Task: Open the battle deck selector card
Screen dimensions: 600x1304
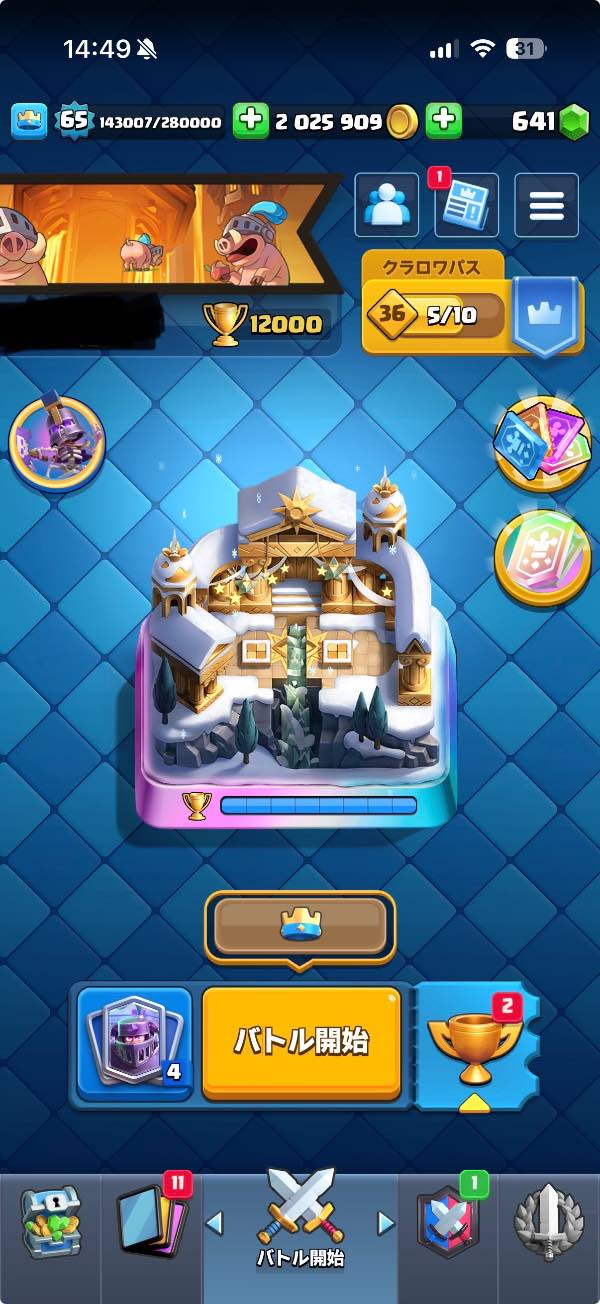Action: (x=134, y=1043)
